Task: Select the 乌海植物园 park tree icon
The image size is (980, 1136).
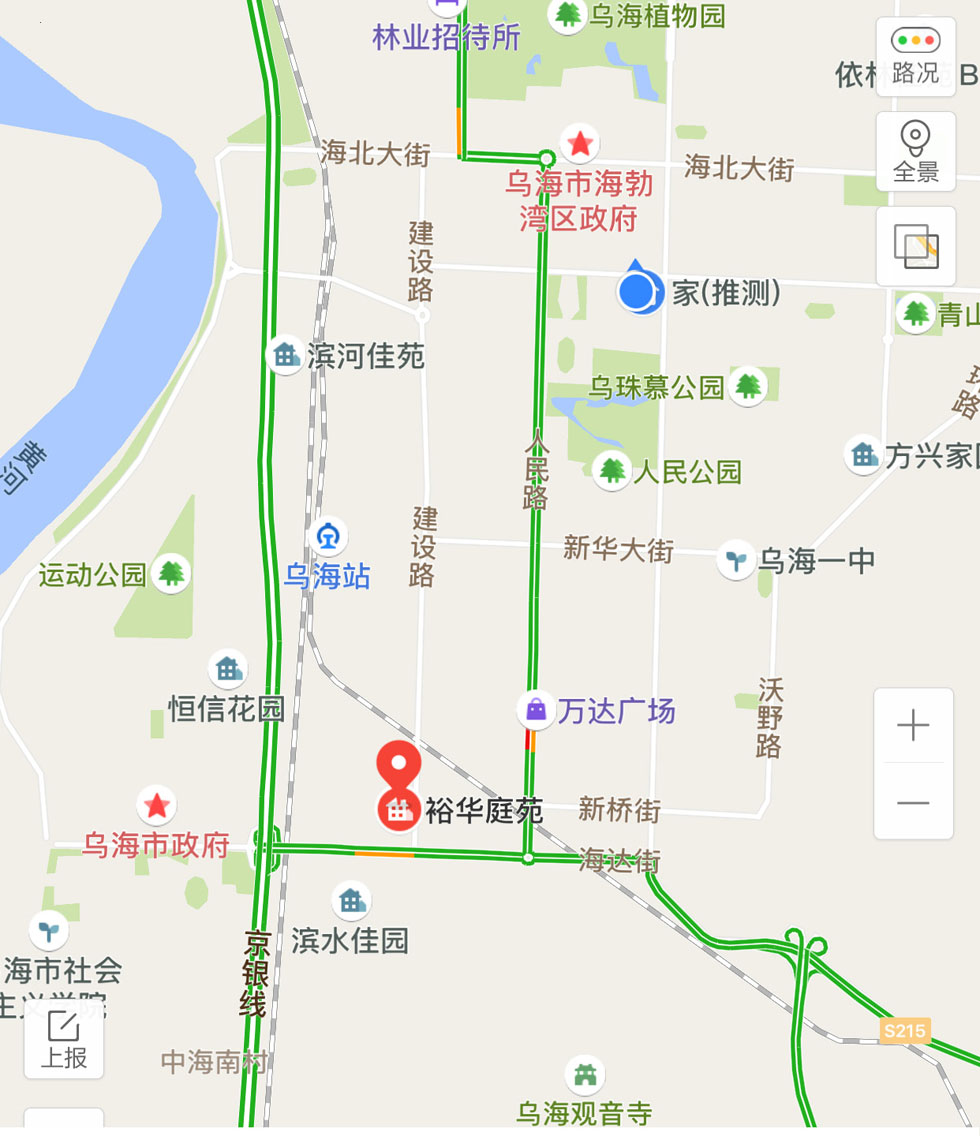Action: (567, 16)
